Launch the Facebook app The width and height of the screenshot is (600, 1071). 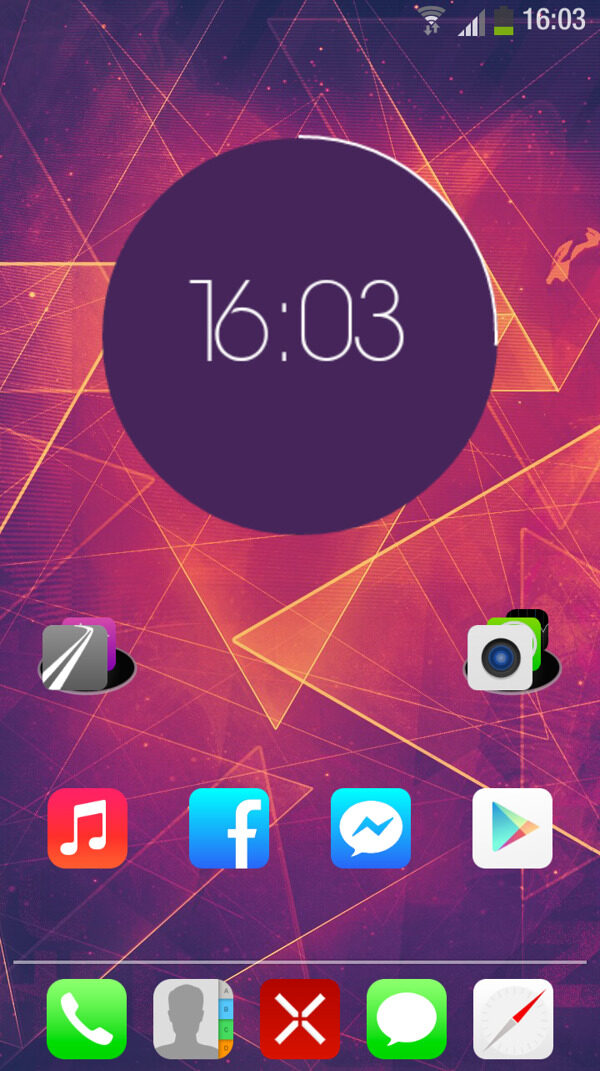(x=229, y=828)
